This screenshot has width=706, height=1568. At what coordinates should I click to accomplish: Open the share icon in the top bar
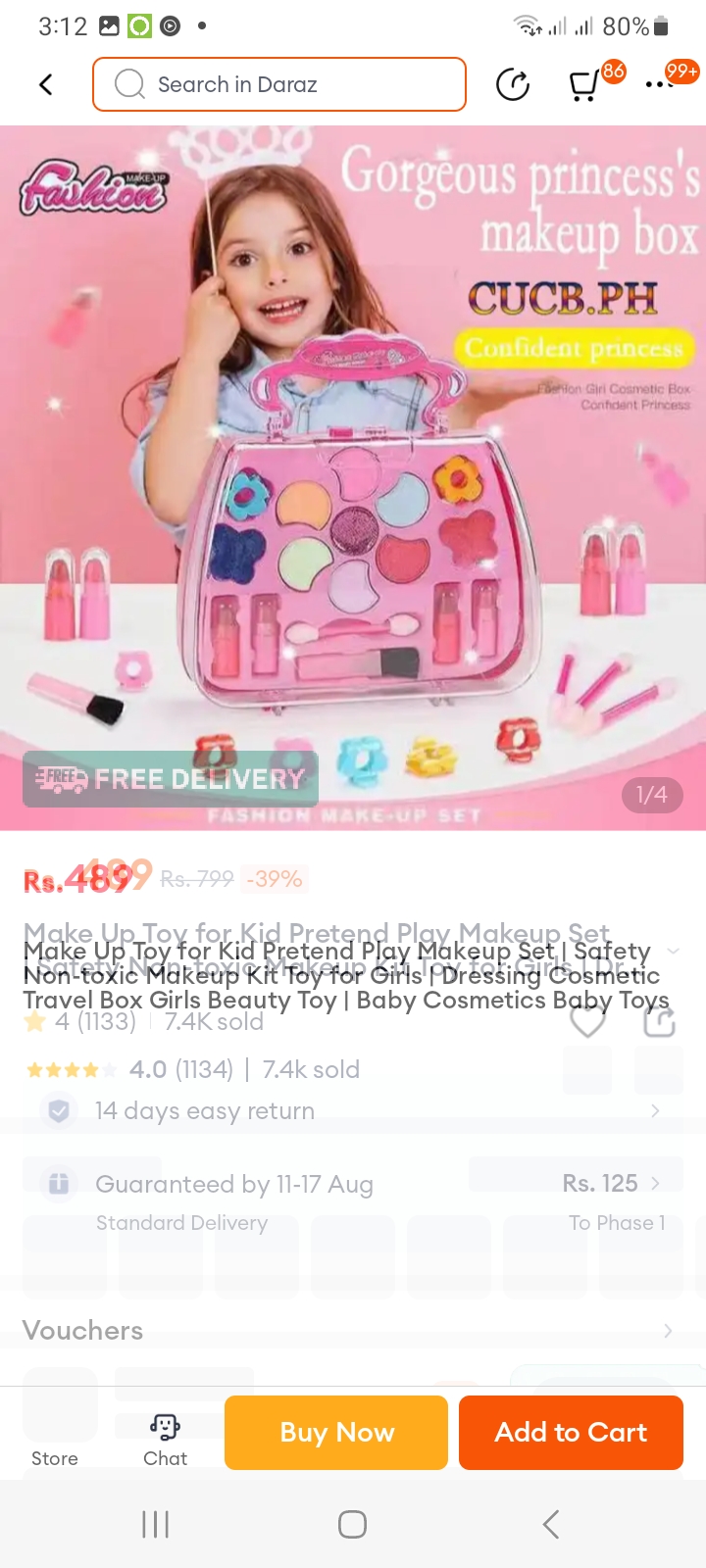(513, 85)
